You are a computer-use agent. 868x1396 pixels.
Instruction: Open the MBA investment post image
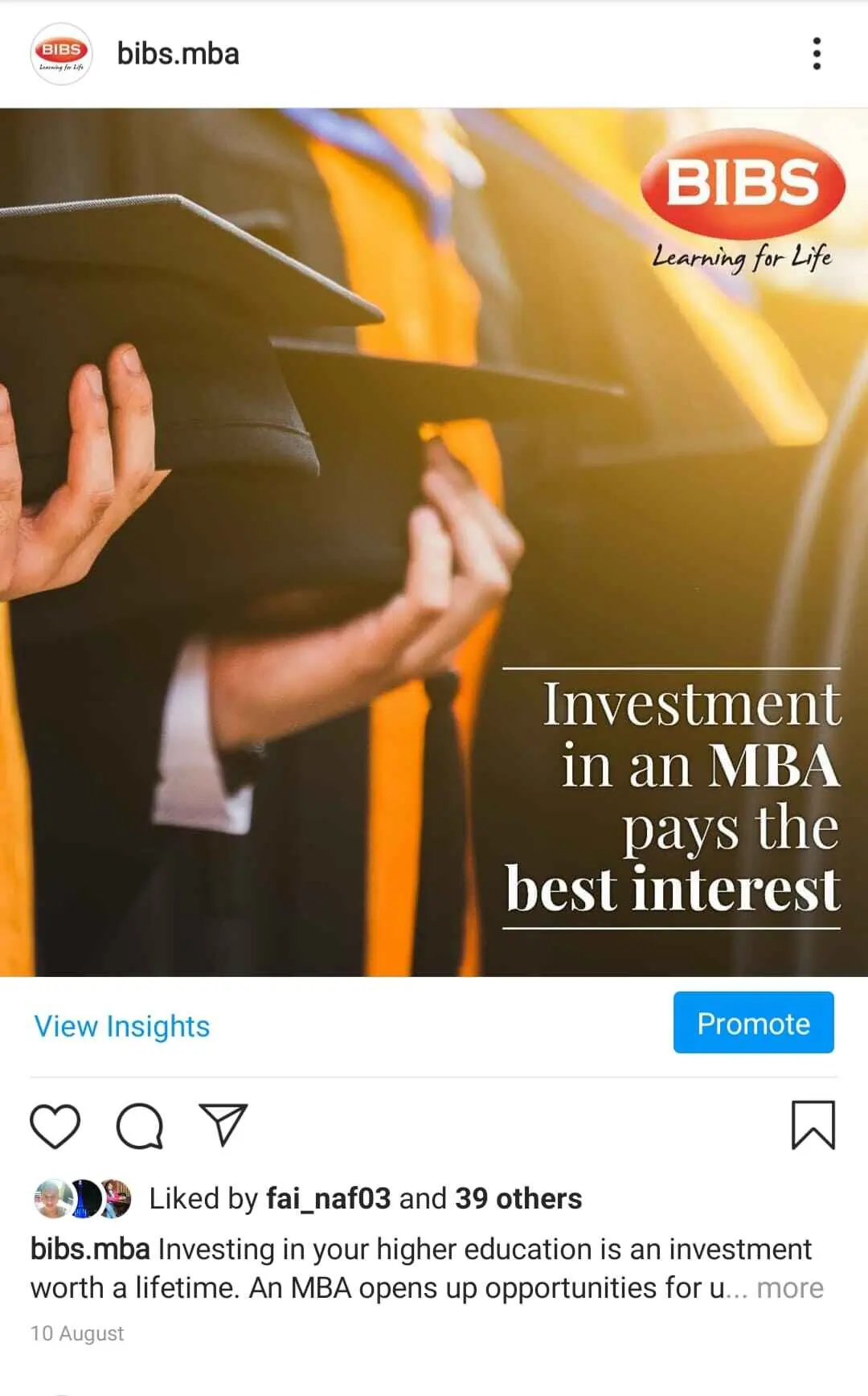(434, 542)
